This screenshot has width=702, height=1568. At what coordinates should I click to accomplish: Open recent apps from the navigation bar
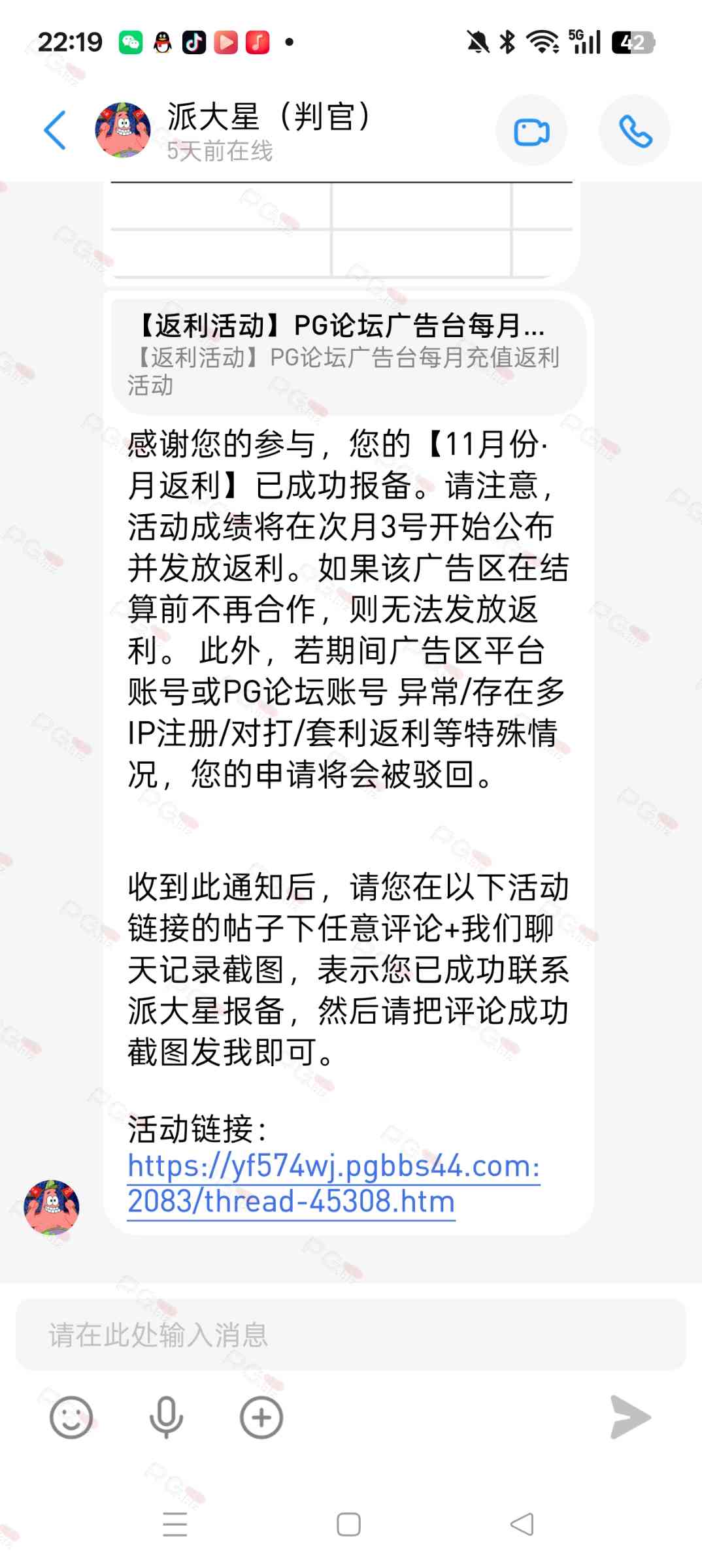tap(175, 1525)
